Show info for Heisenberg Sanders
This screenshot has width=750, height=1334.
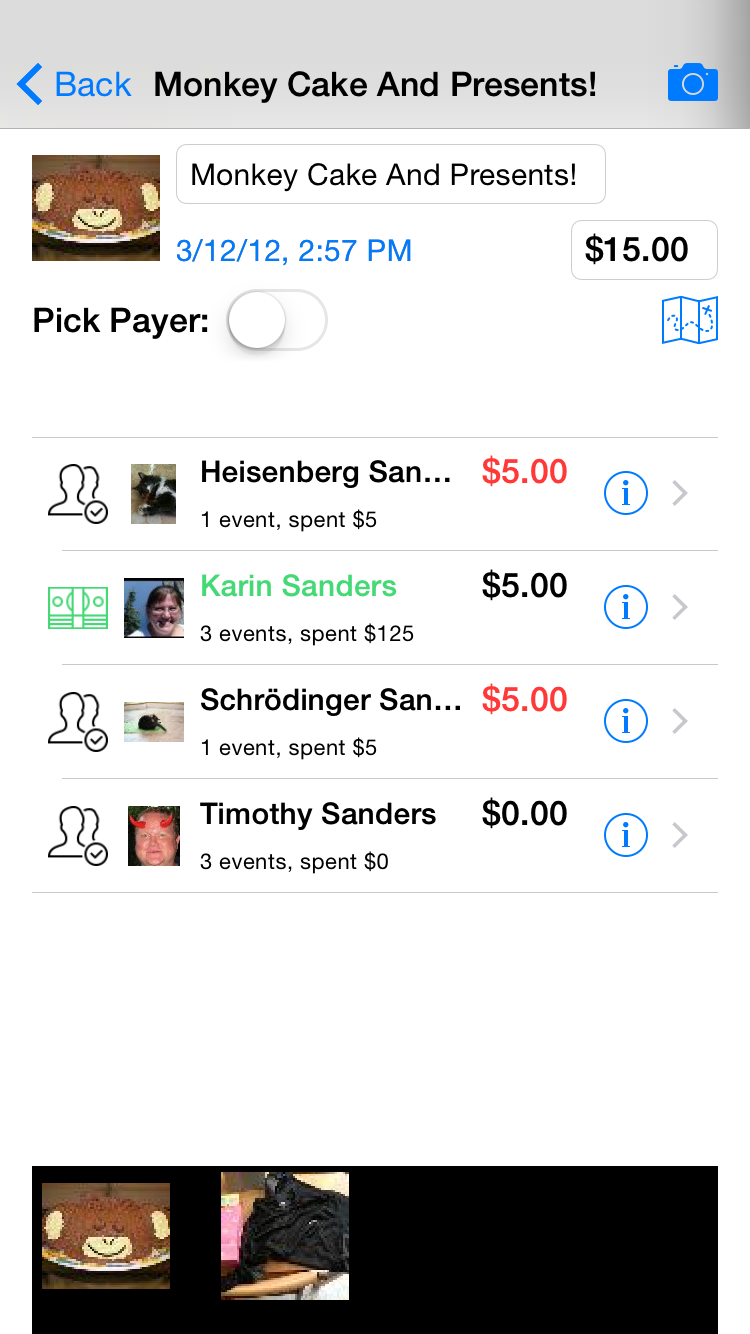coord(626,494)
